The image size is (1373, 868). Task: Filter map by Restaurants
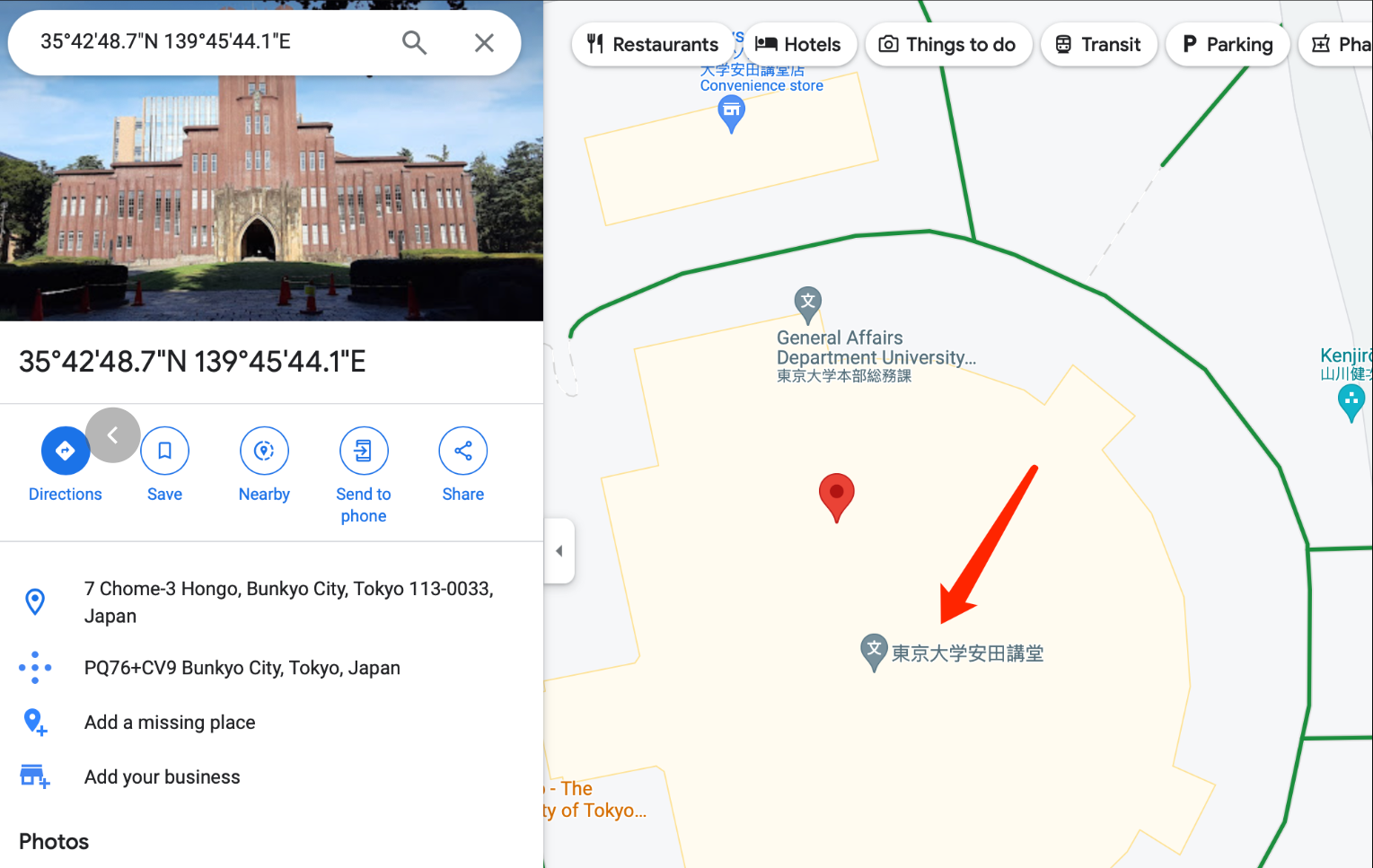coord(653,44)
